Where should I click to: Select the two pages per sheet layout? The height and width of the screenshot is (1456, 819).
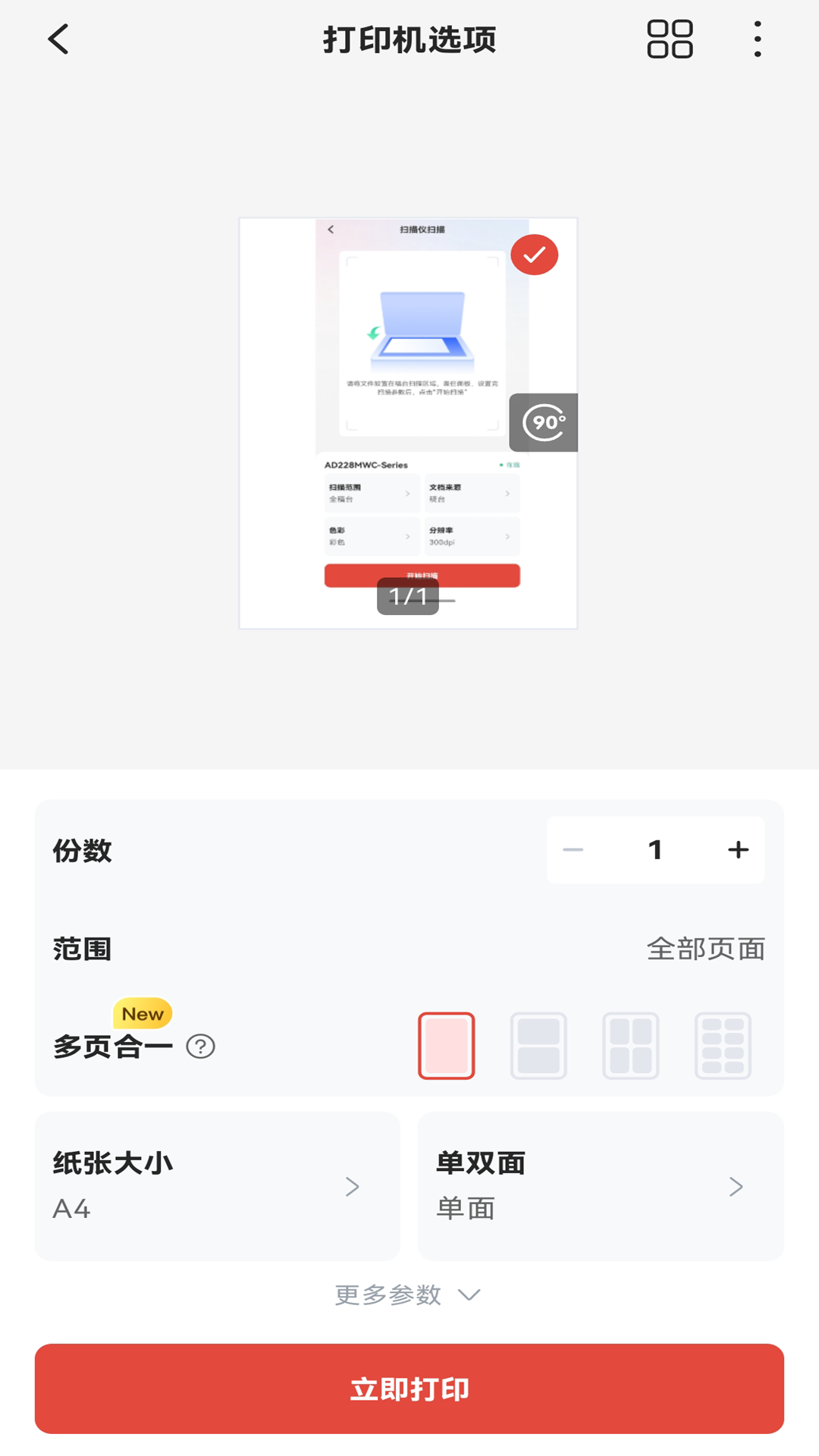[538, 1045]
